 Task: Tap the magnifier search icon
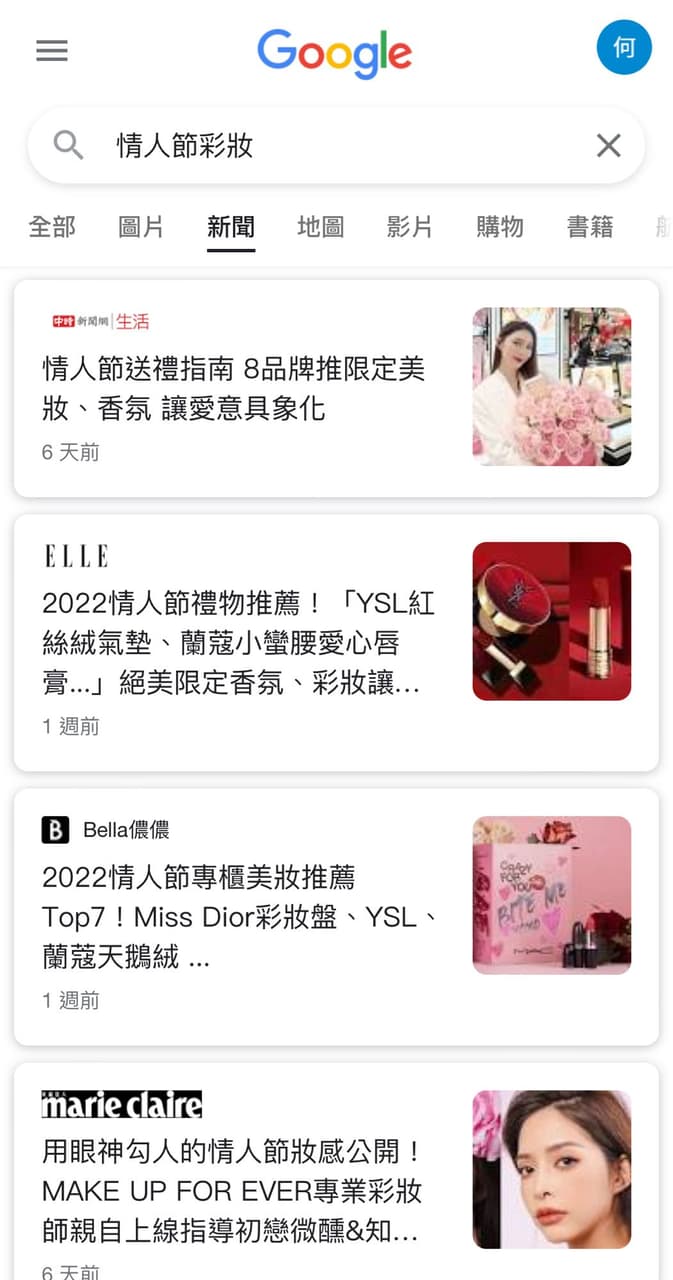pyautogui.click(x=68, y=146)
